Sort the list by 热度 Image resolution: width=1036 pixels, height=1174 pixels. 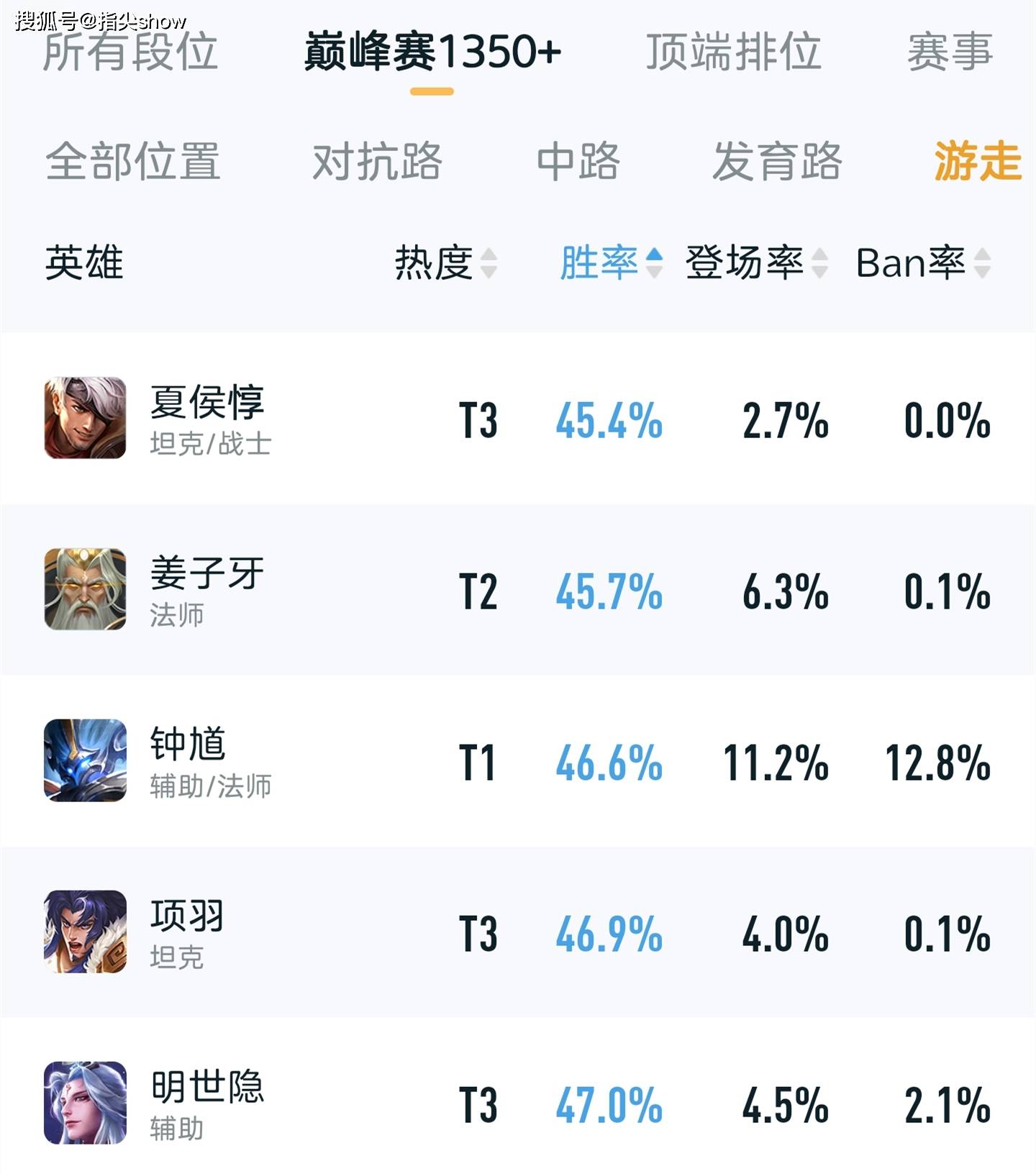click(445, 263)
